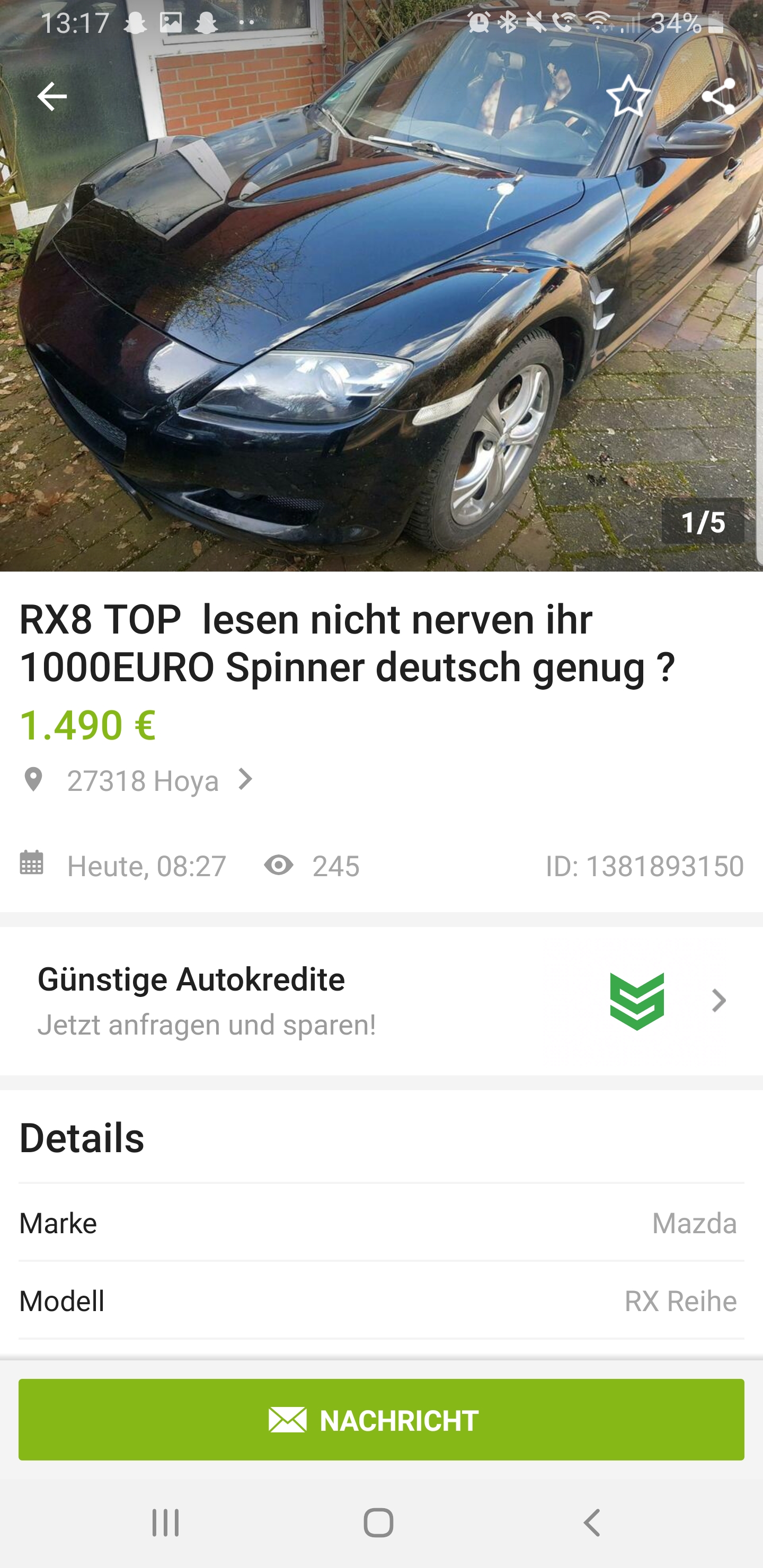Select the Marke row showing Mazda
This screenshot has width=763, height=1568.
pyautogui.click(x=381, y=1223)
